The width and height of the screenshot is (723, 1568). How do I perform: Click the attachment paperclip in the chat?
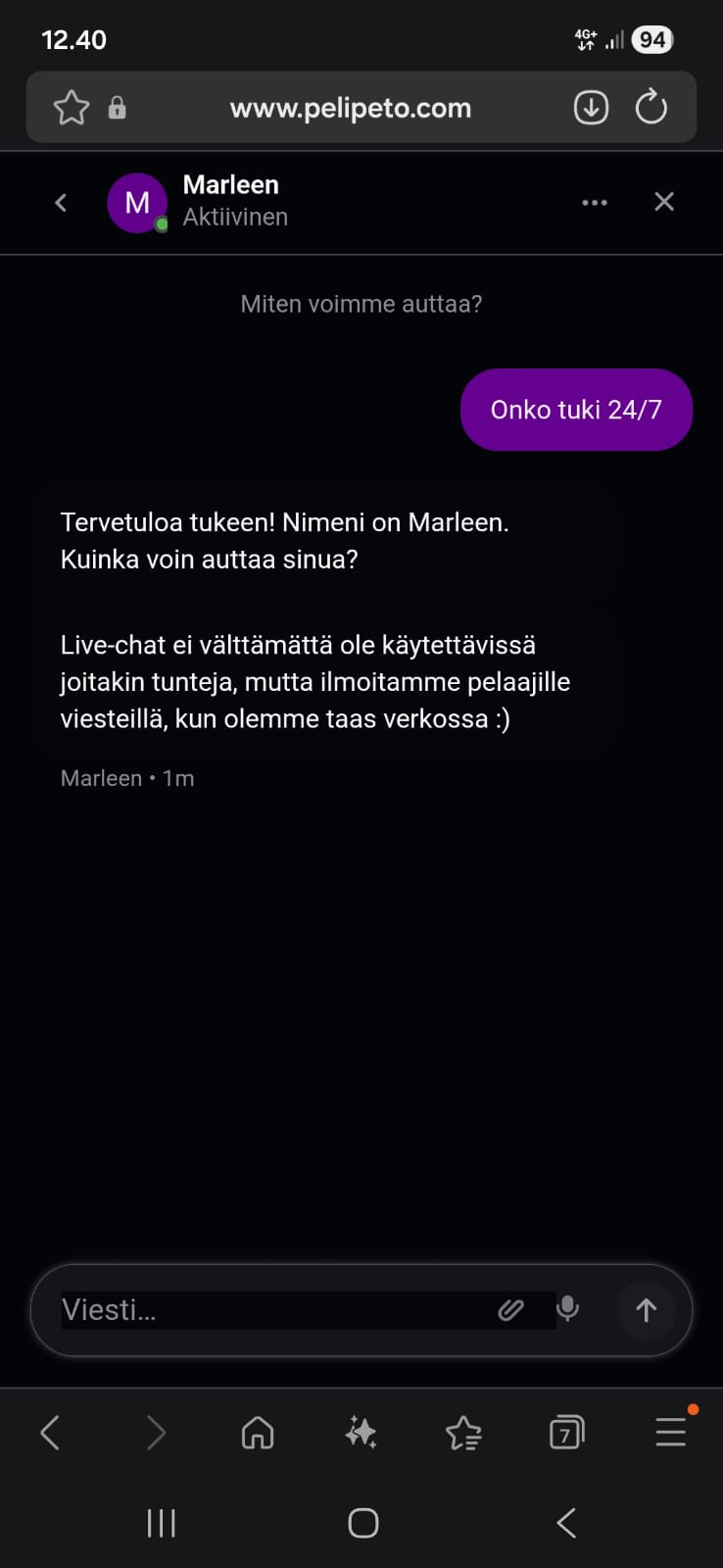tap(511, 1309)
